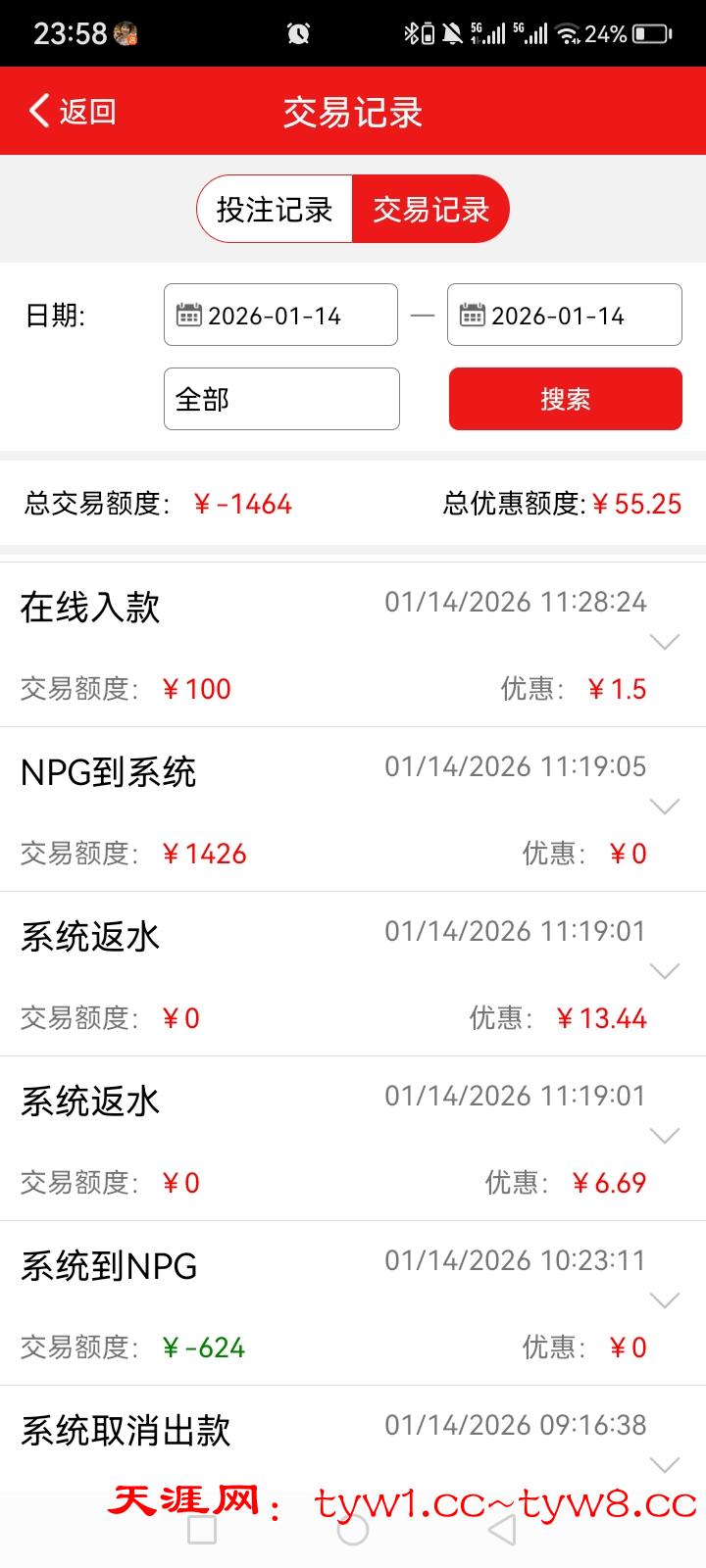This screenshot has width=706, height=1568.
Task: Go back with the 返回 button
Action: (x=74, y=112)
